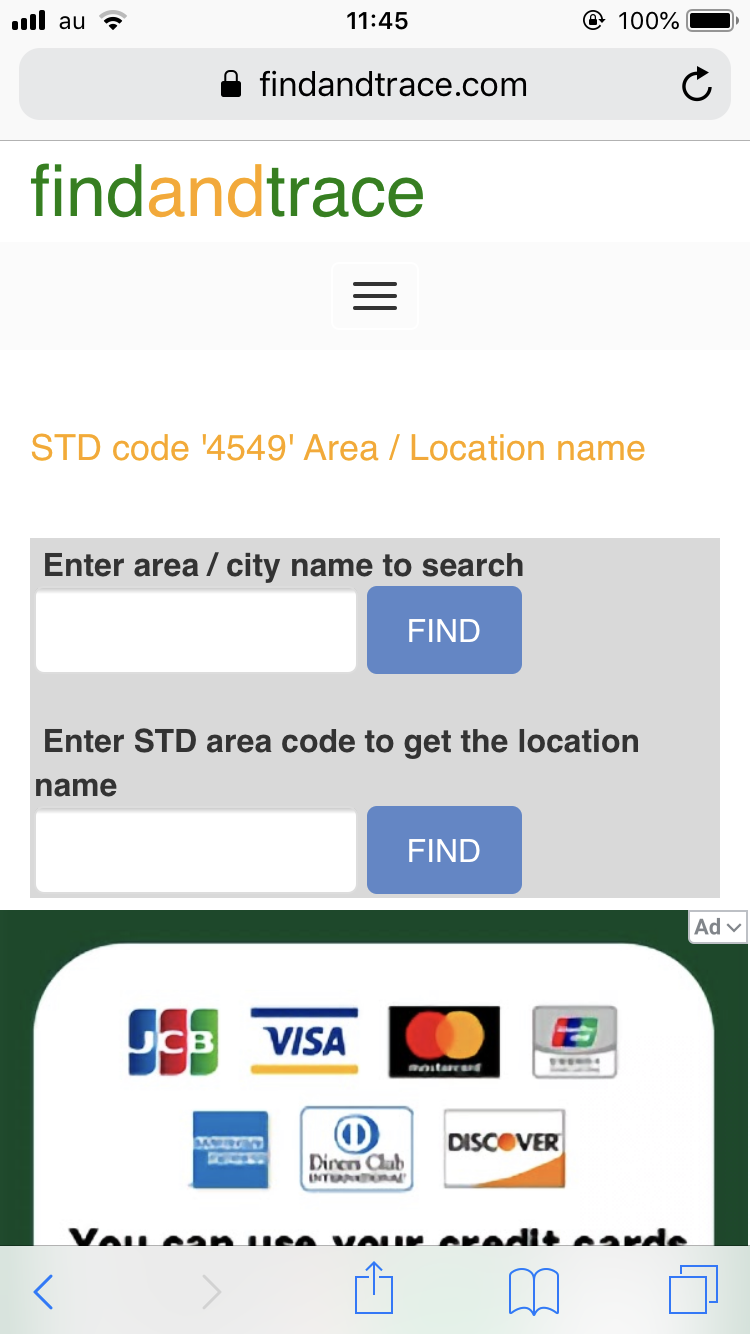Tap FIND next to the city name field
The width and height of the screenshot is (750, 1334).
point(444,631)
